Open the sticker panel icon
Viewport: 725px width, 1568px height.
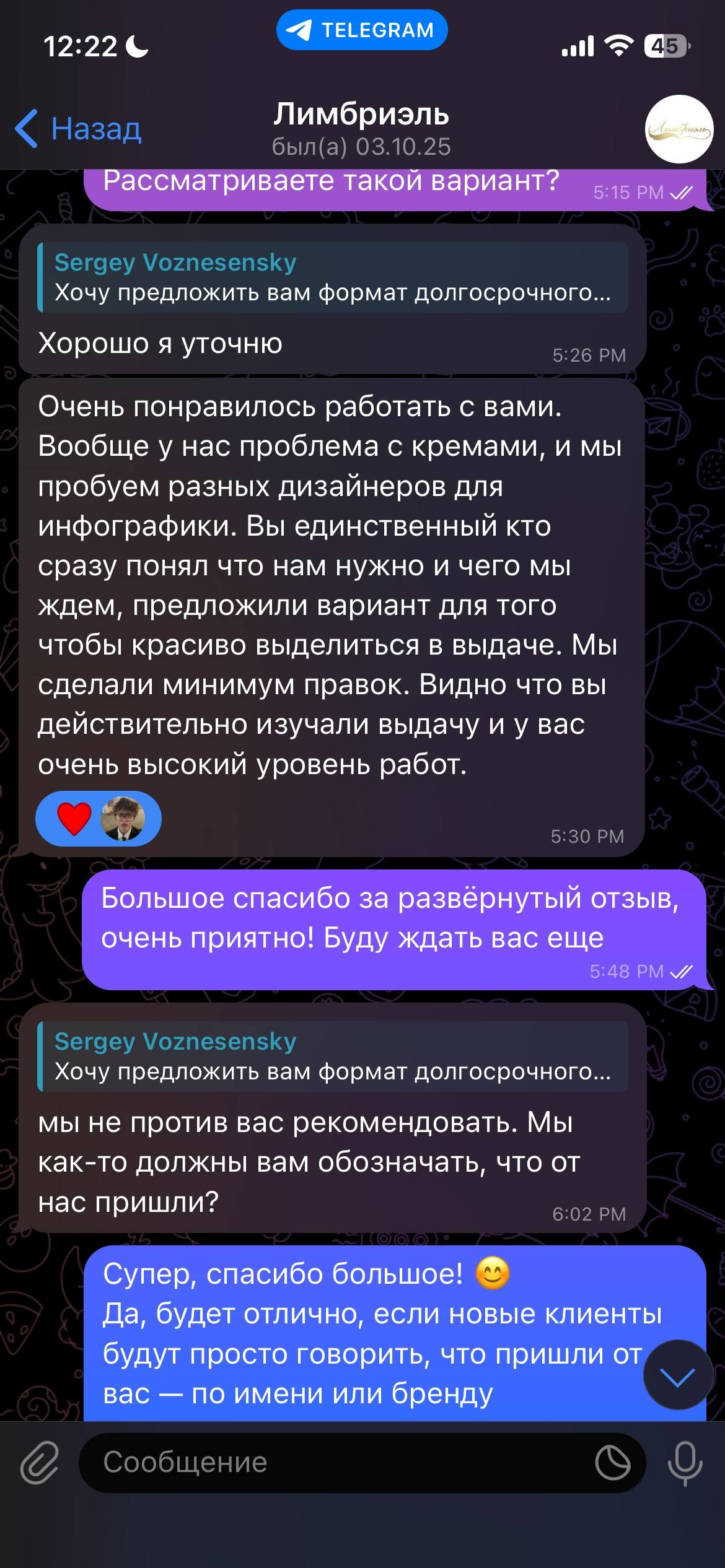(x=612, y=1463)
